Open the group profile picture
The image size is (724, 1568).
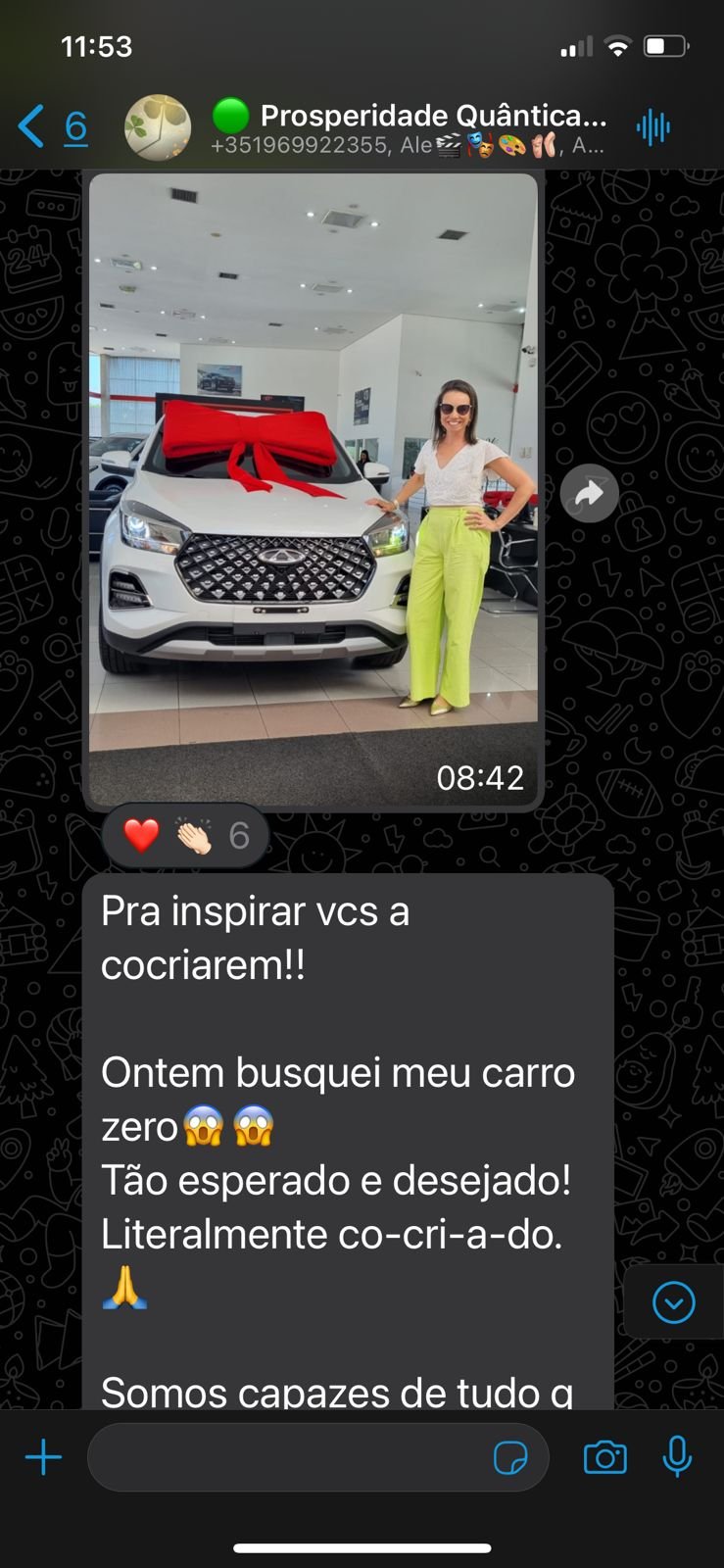point(157,127)
